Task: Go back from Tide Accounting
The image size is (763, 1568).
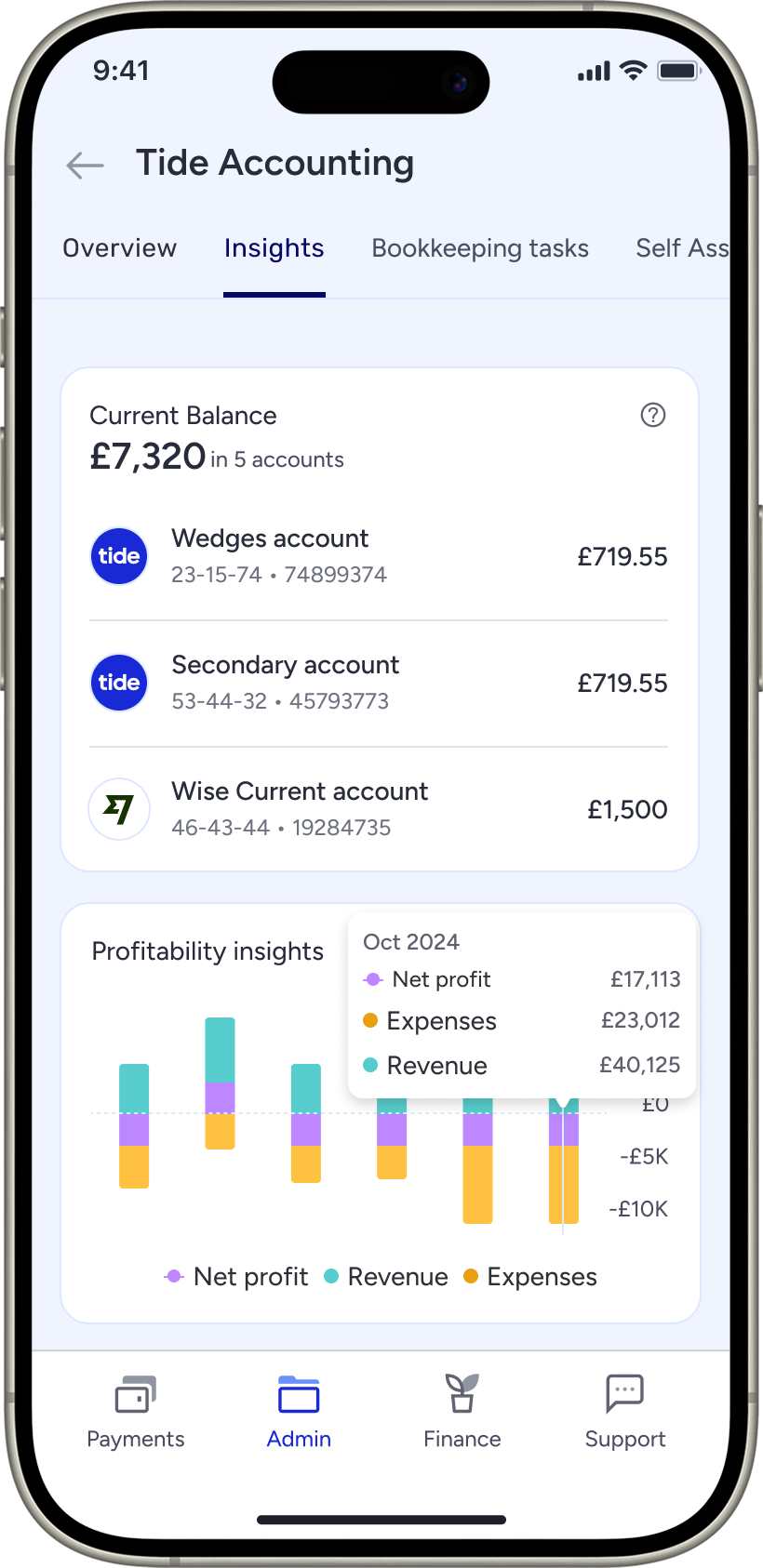Action: pos(86,166)
